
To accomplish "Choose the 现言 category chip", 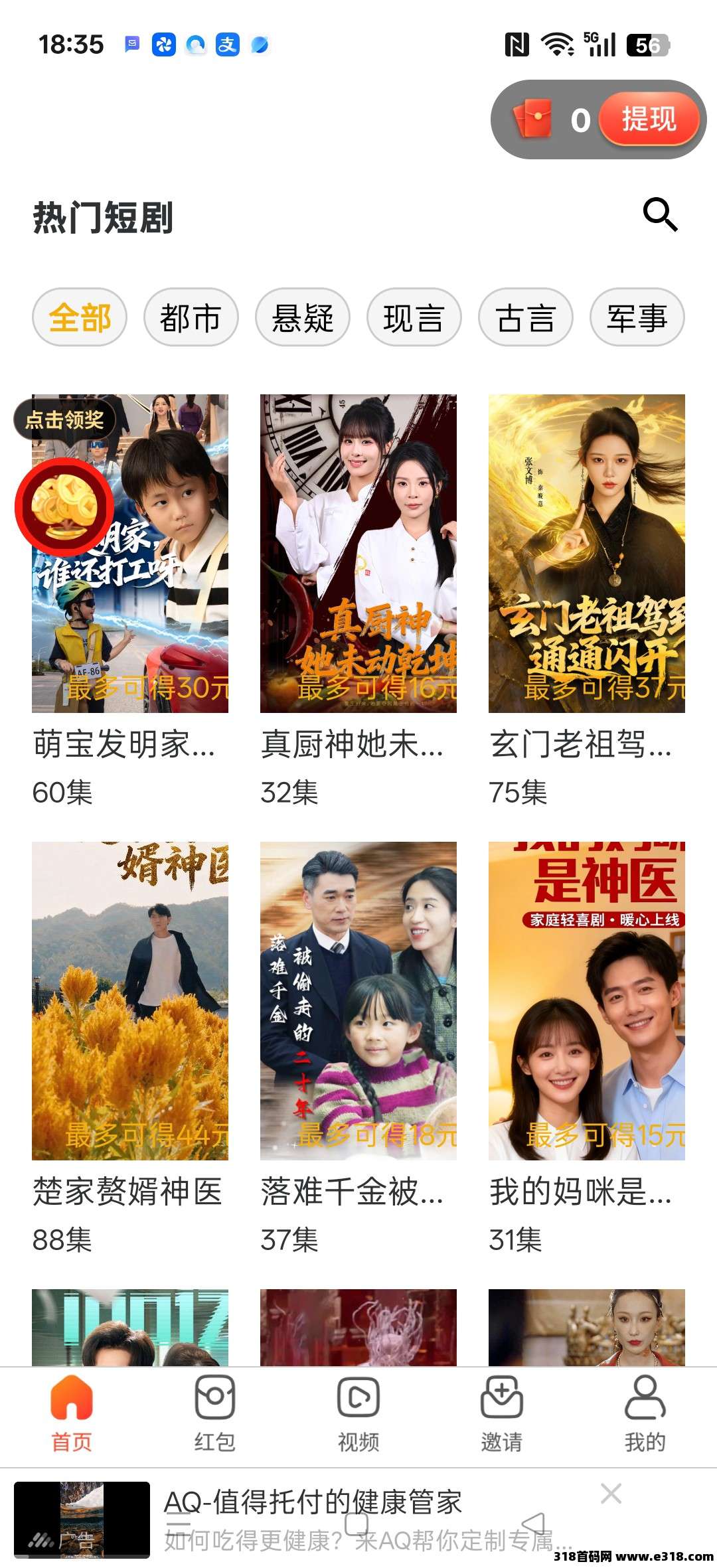I will (x=414, y=317).
